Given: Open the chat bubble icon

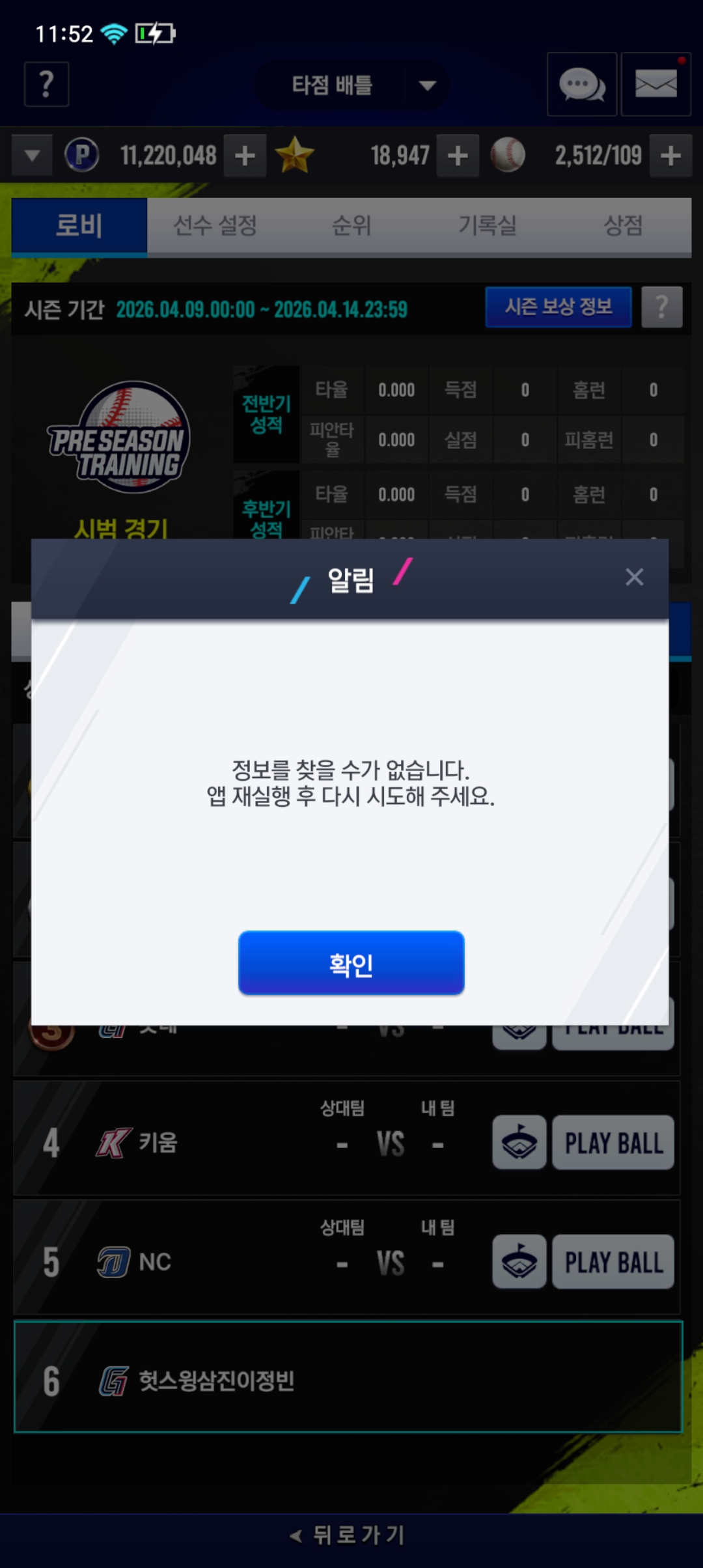Looking at the screenshot, I should point(581,85).
